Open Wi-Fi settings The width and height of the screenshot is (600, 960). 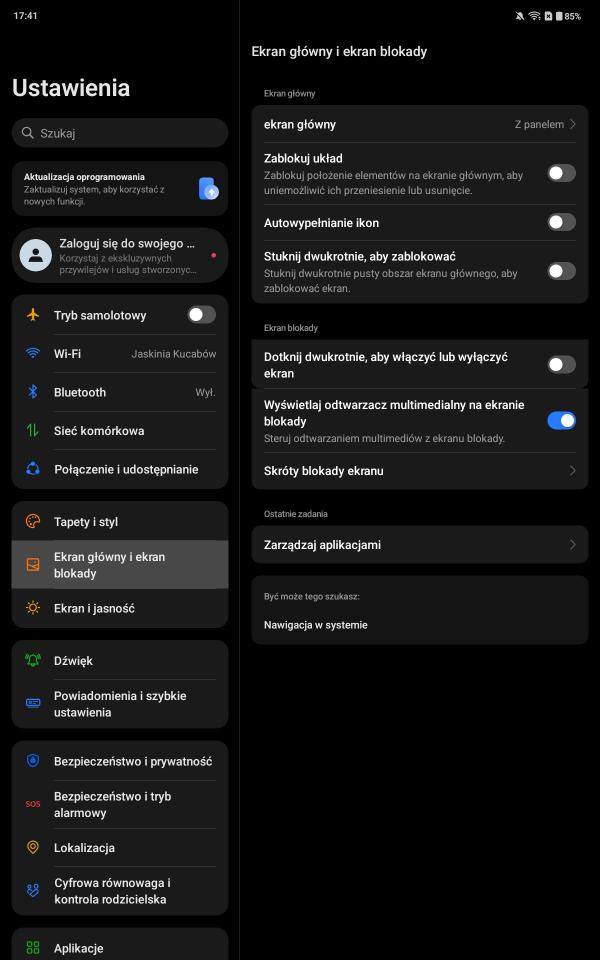[x=120, y=354]
